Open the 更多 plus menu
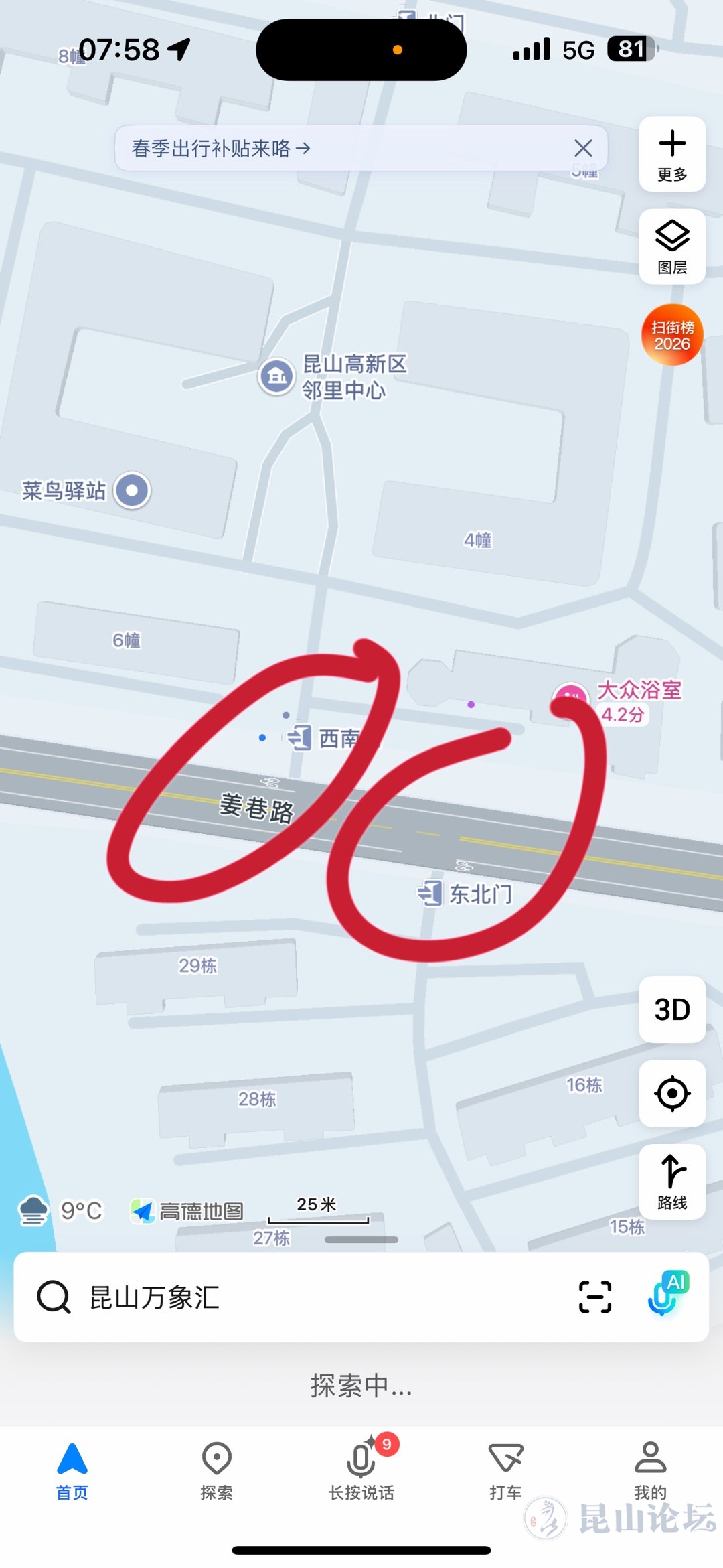Screen dimensions: 723x1568 (x=672, y=154)
